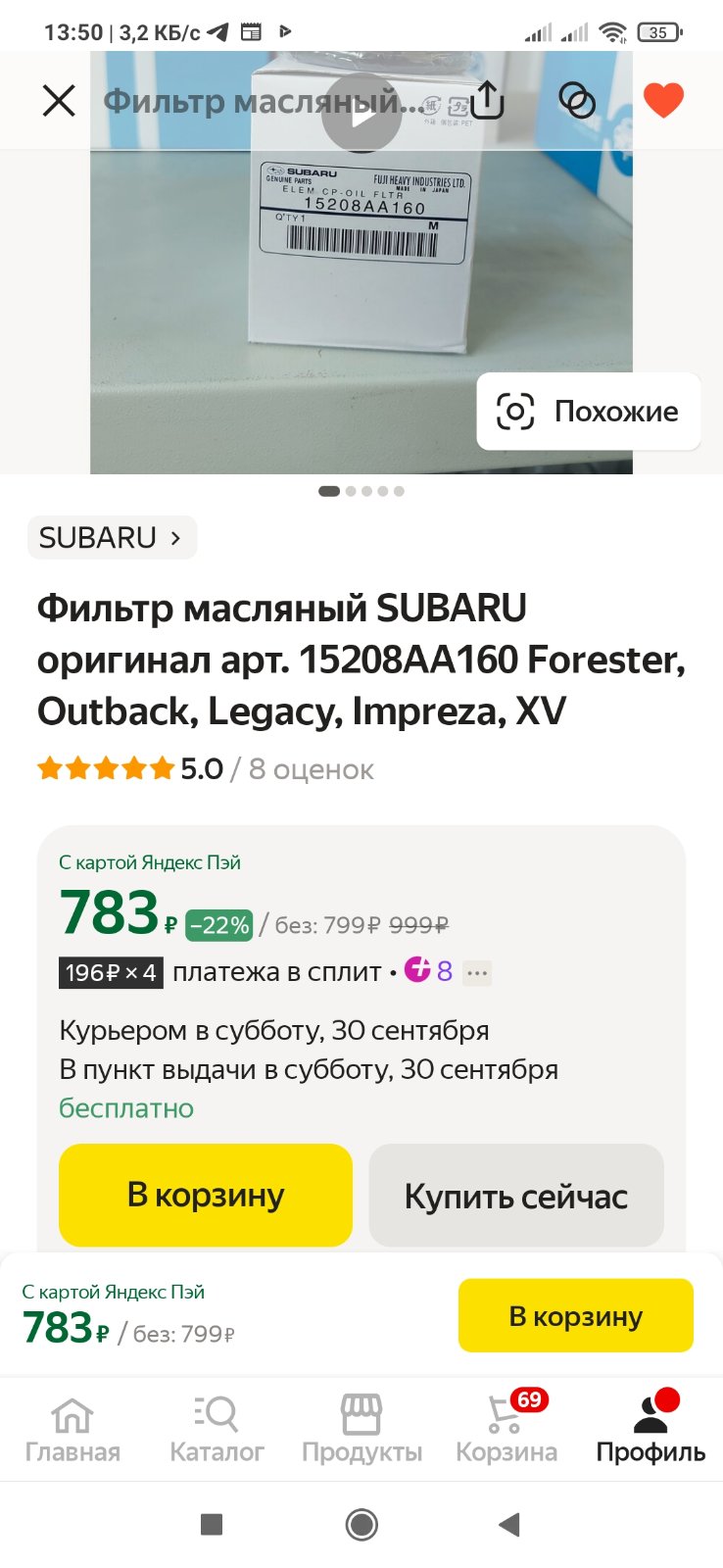Tap the system back button

(x=508, y=1525)
